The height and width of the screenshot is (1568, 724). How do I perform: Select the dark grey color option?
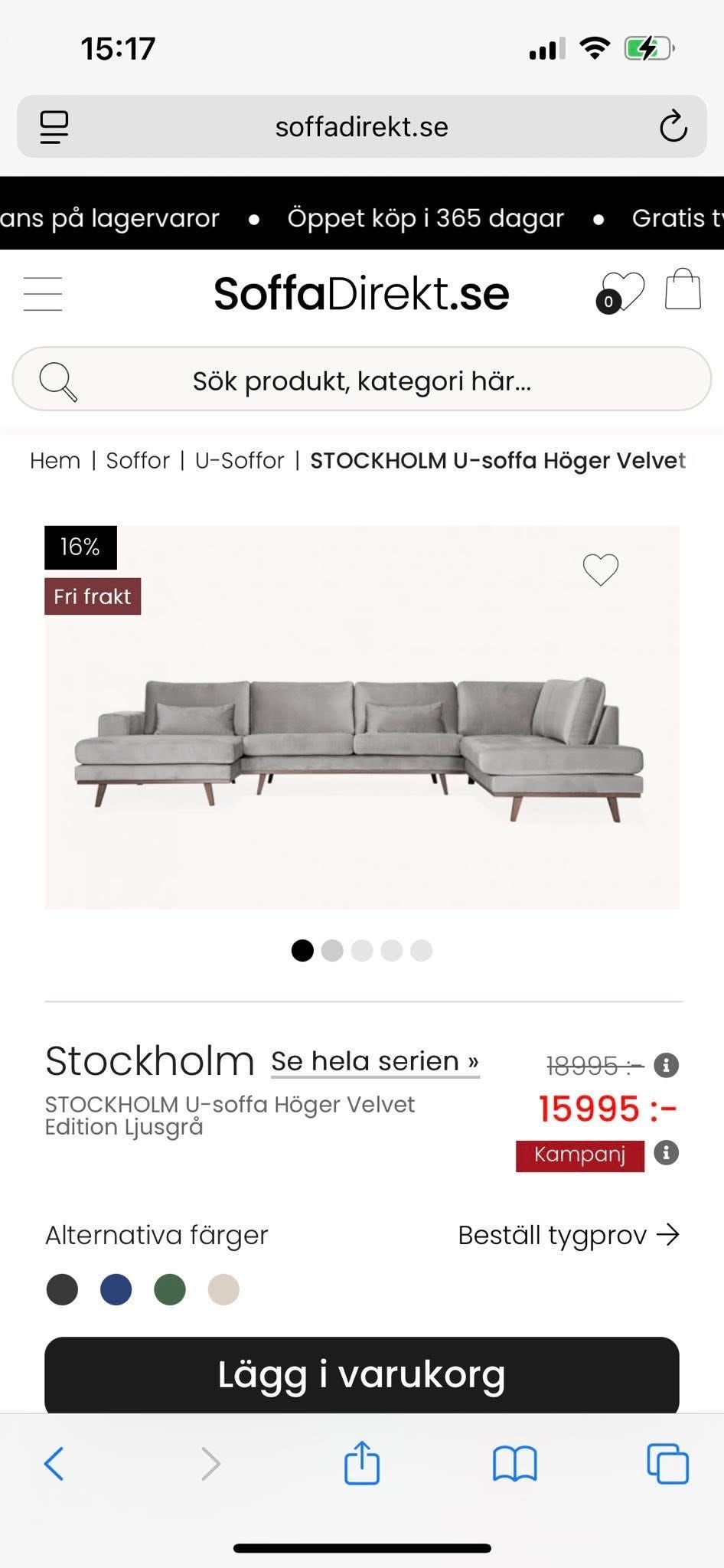click(62, 1289)
